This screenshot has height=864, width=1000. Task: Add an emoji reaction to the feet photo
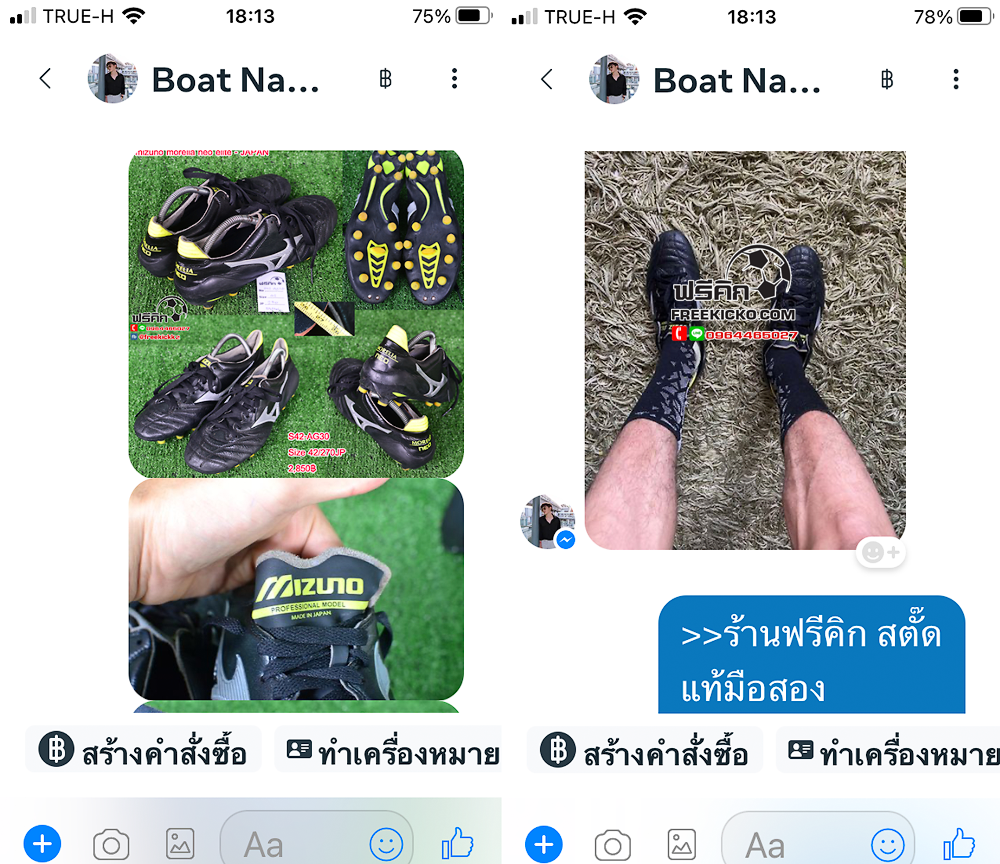click(x=881, y=552)
